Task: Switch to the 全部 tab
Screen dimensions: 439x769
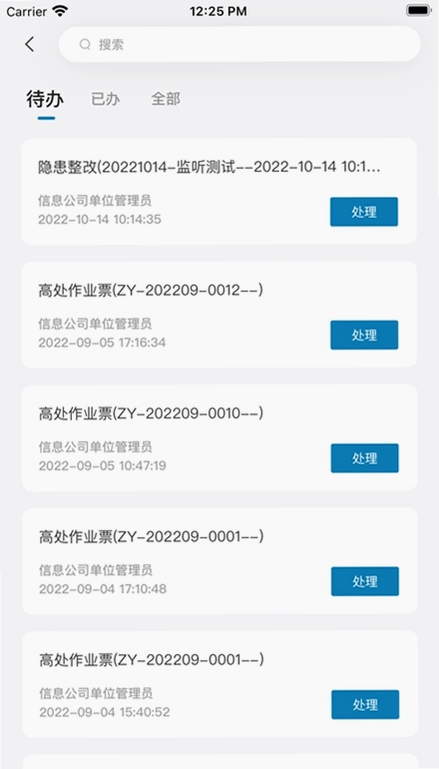Action: point(166,99)
